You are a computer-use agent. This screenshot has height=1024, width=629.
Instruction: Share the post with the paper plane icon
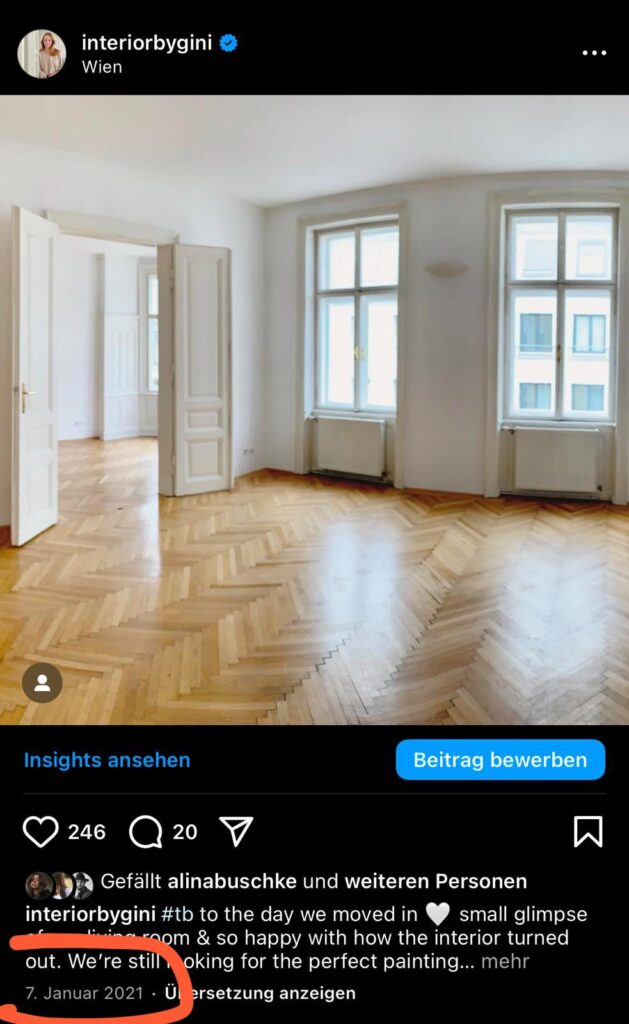[x=236, y=831]
